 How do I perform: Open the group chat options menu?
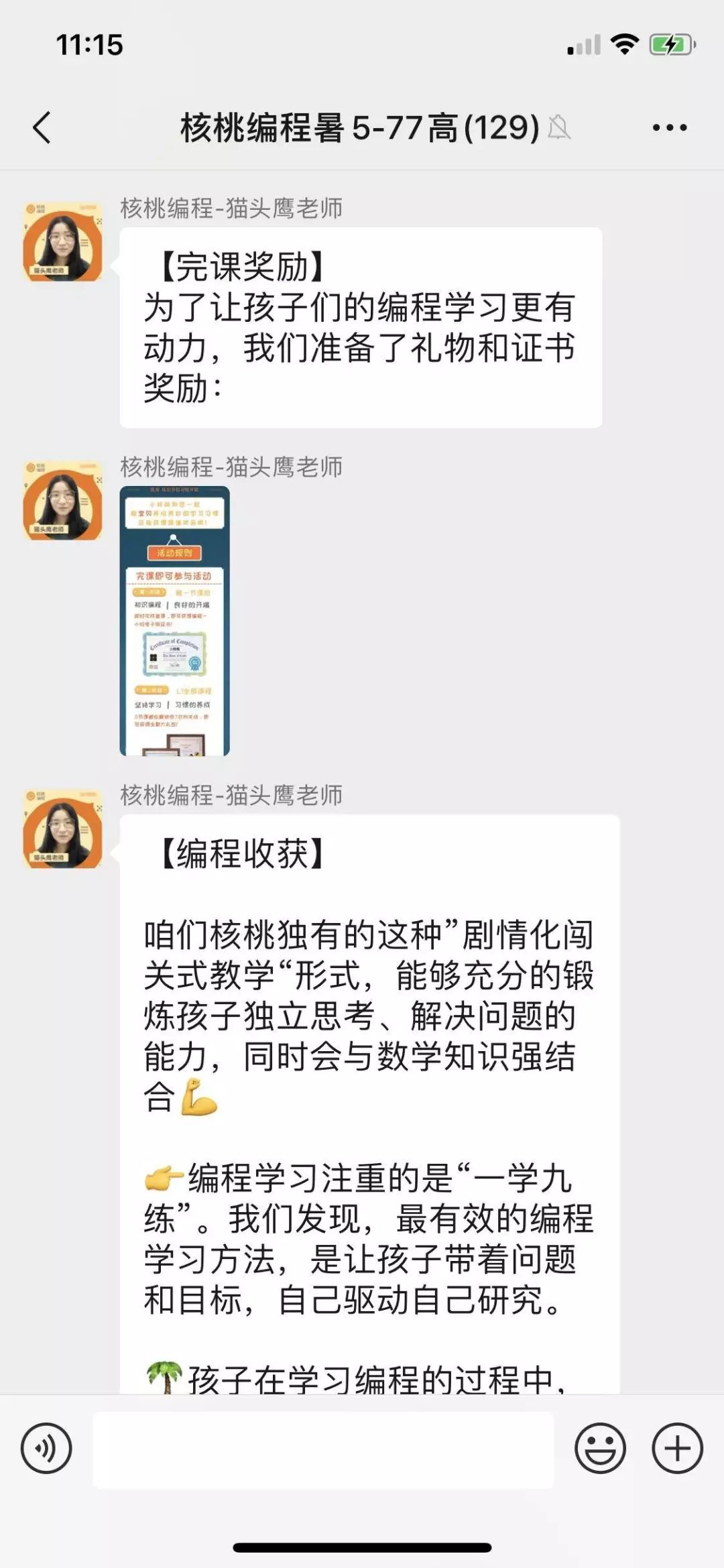click(669, 127)
